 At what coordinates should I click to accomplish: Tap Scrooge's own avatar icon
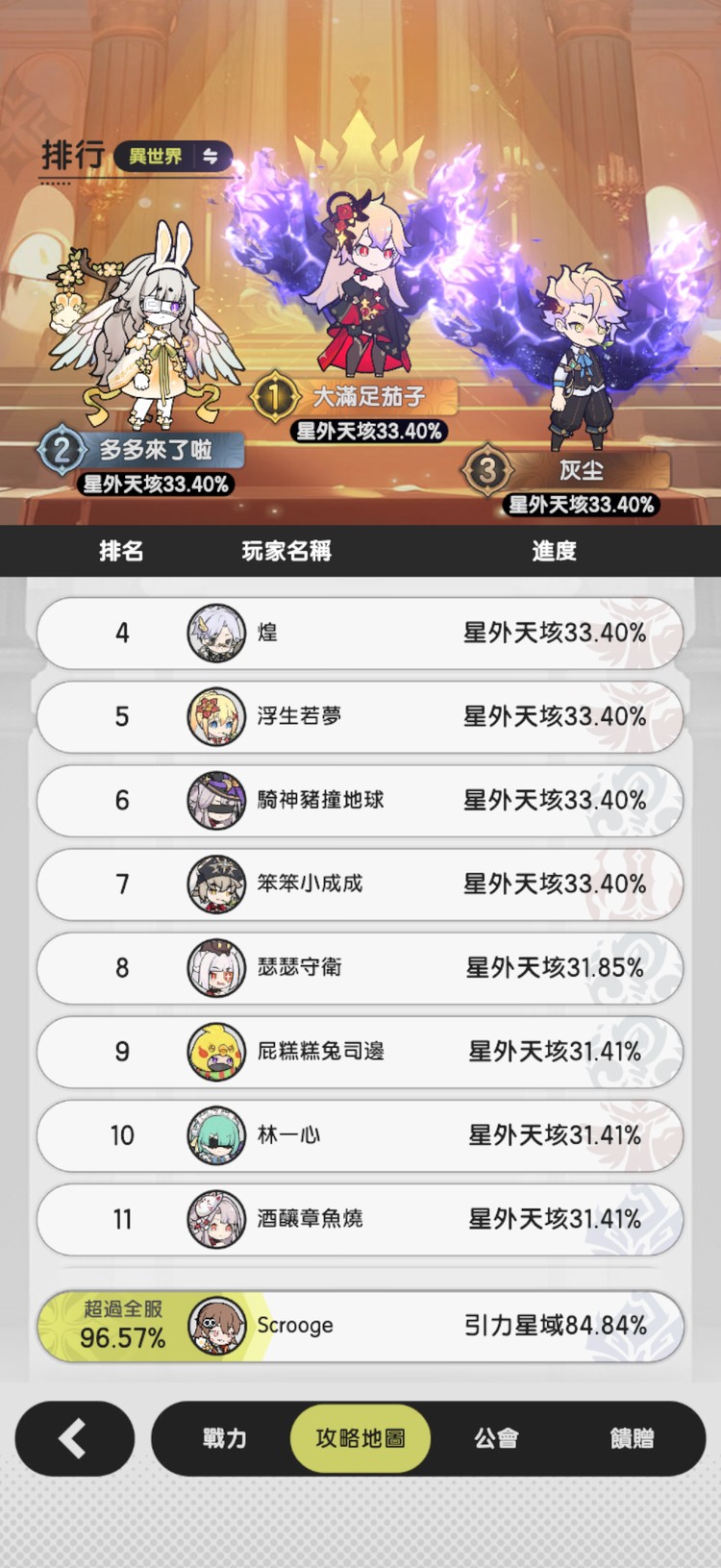pos(217,1326)
